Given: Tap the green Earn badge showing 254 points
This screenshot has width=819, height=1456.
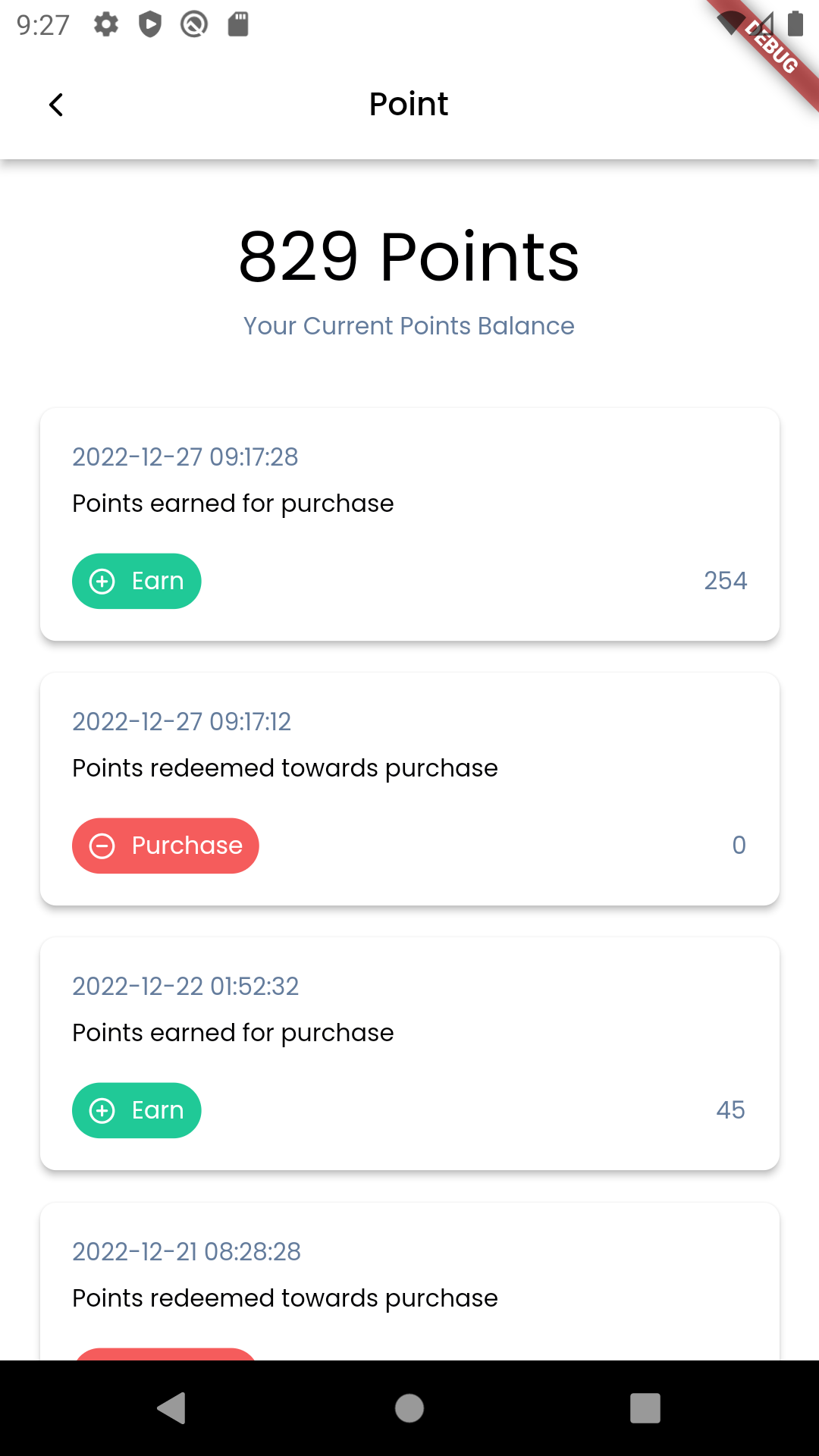Looking at the screenshot, I should point(136,581).
